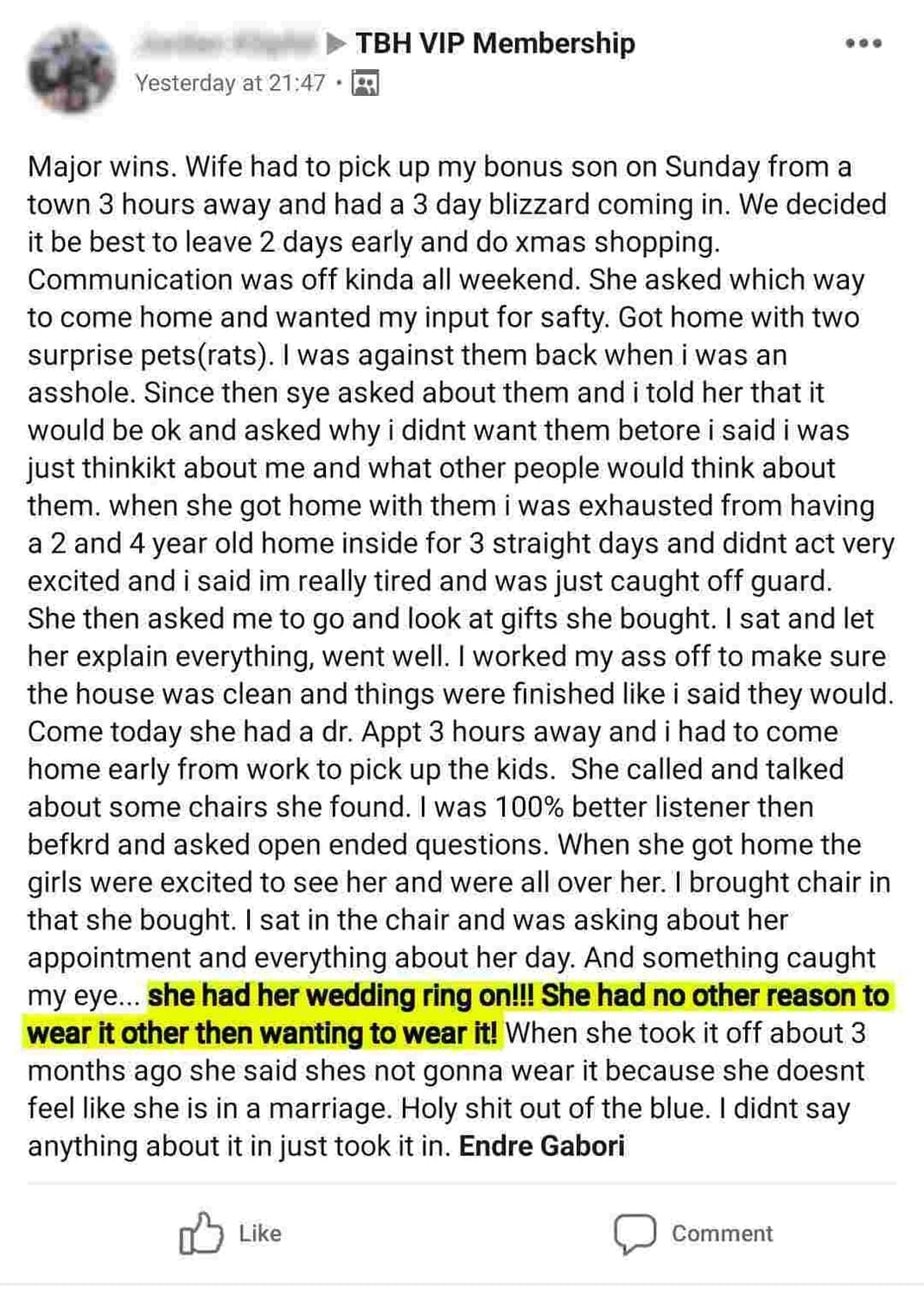The image size is (924, 1297).
Task: Open the post's three-dot options menu
Action: [863, 43]
